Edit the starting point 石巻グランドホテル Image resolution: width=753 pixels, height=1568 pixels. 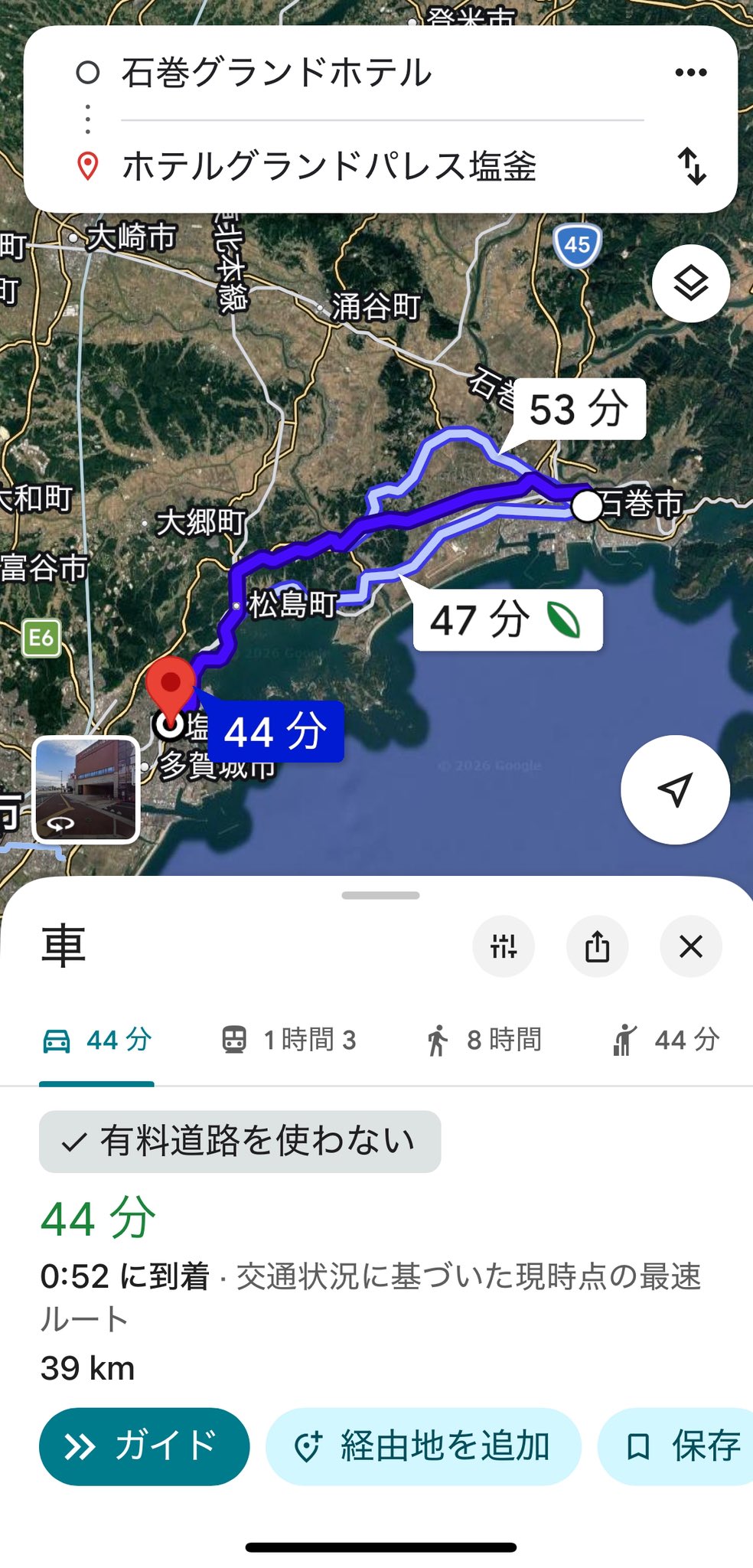click(x=275, y=73)
